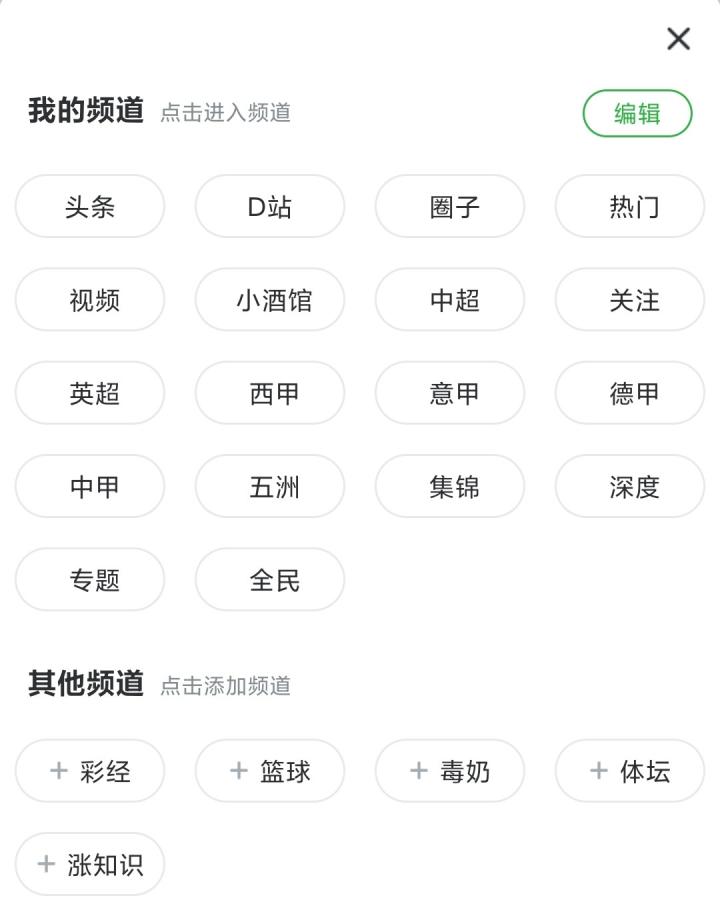This screenshot has height=914, width=720.
Task: Add 篮球 to my channels
Action: click(270, 771)
